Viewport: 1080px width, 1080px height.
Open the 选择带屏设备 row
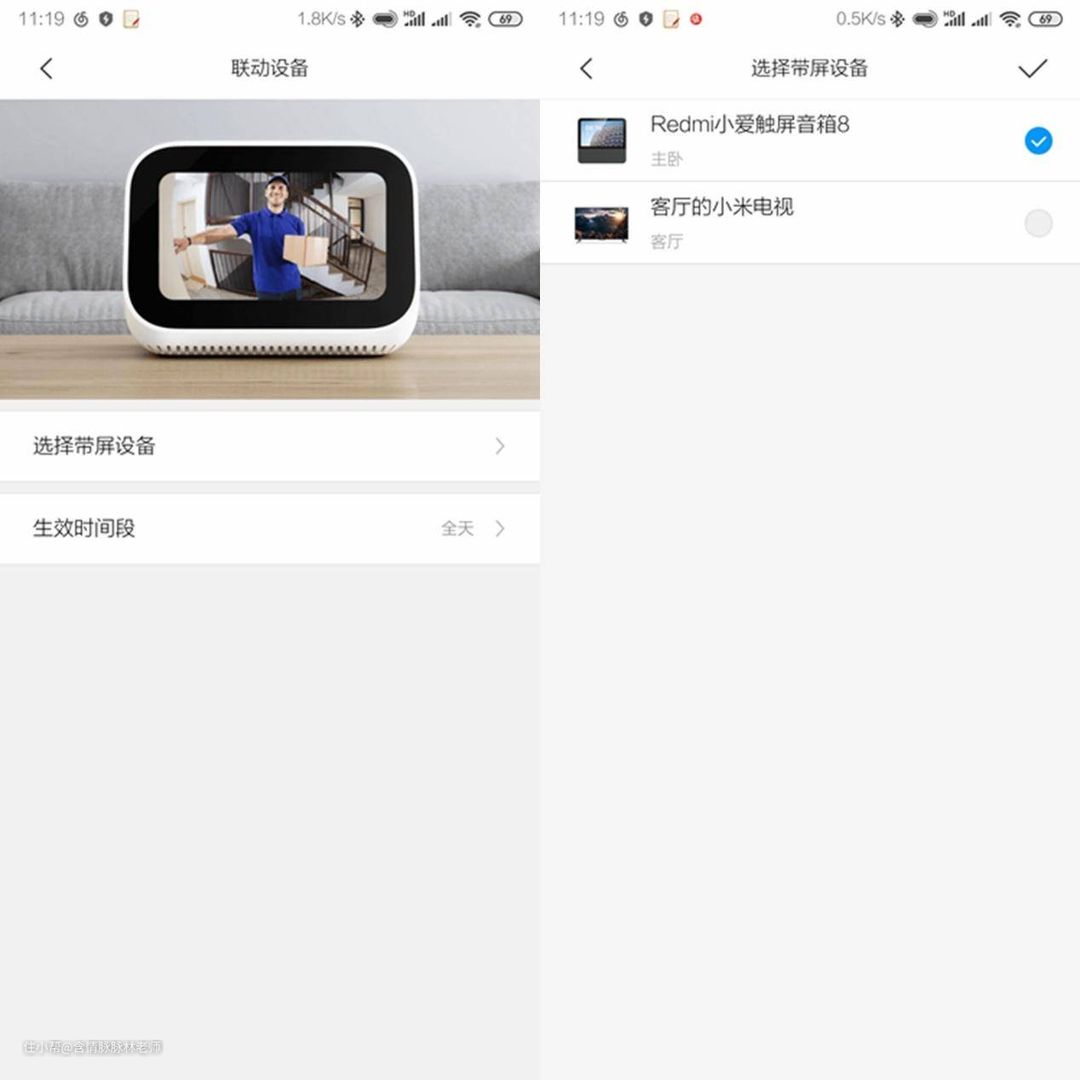(x=269, y=446)
